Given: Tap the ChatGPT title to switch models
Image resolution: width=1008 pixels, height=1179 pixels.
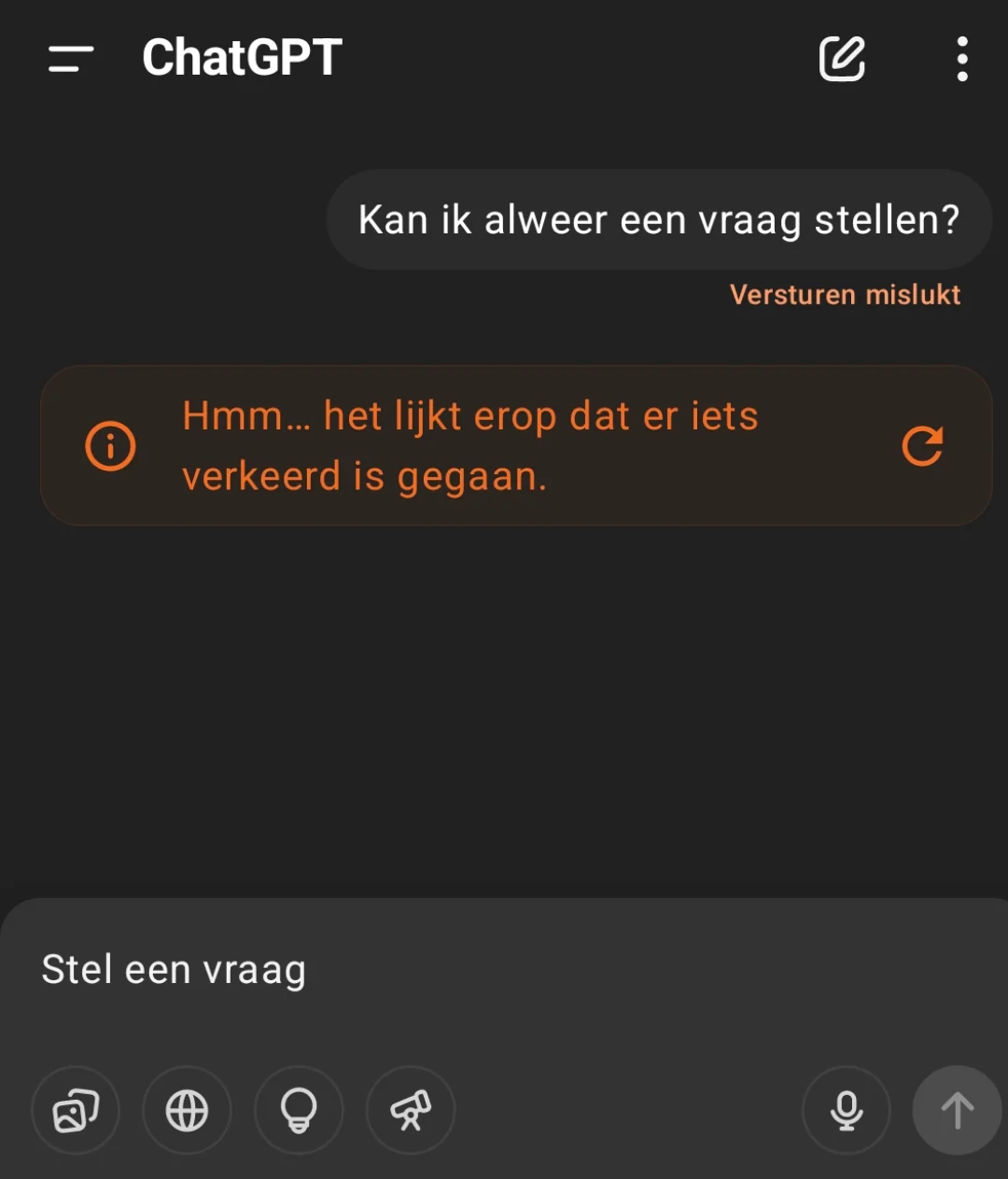Looking at the screenshot, I should [x=241, y=57].
